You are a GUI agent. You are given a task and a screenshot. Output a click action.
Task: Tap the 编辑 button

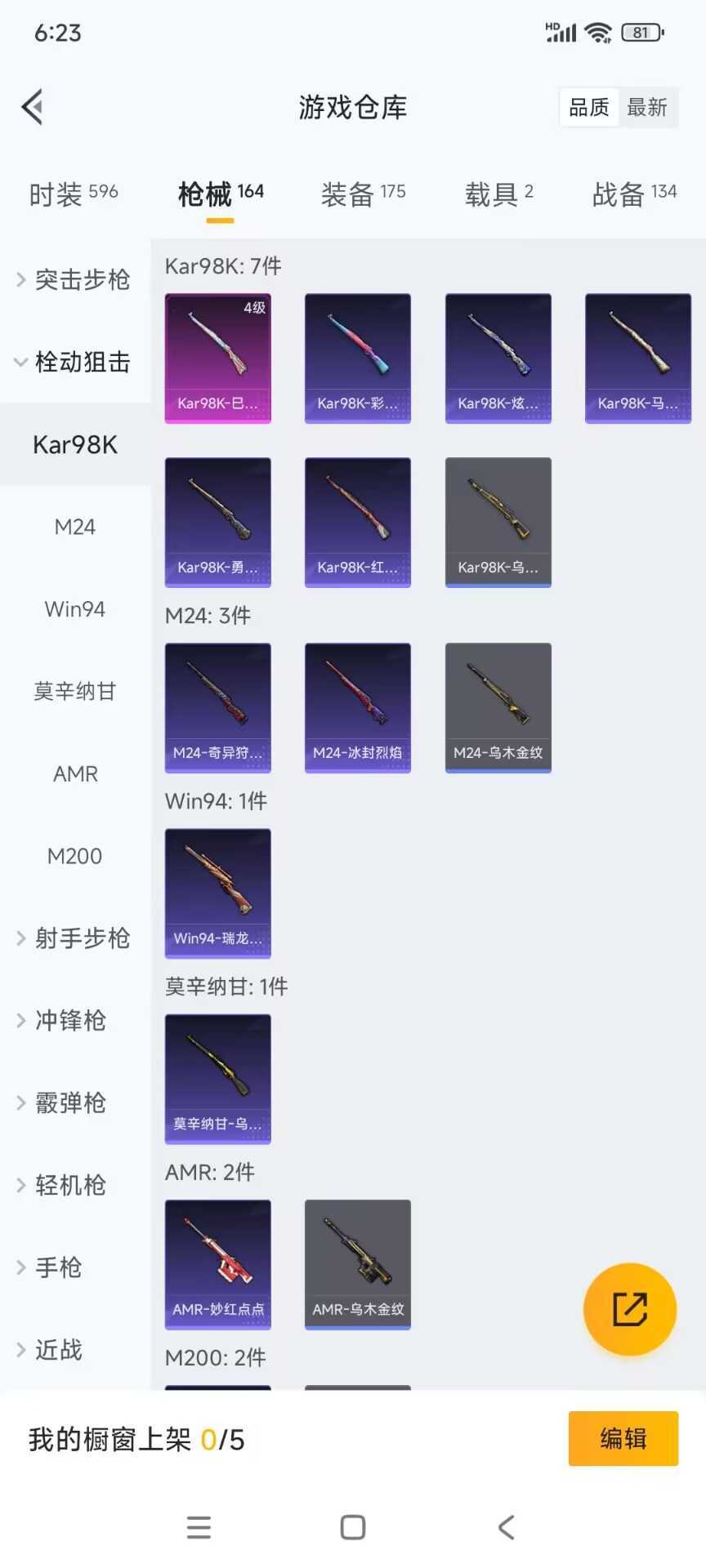coord(623,1438)
